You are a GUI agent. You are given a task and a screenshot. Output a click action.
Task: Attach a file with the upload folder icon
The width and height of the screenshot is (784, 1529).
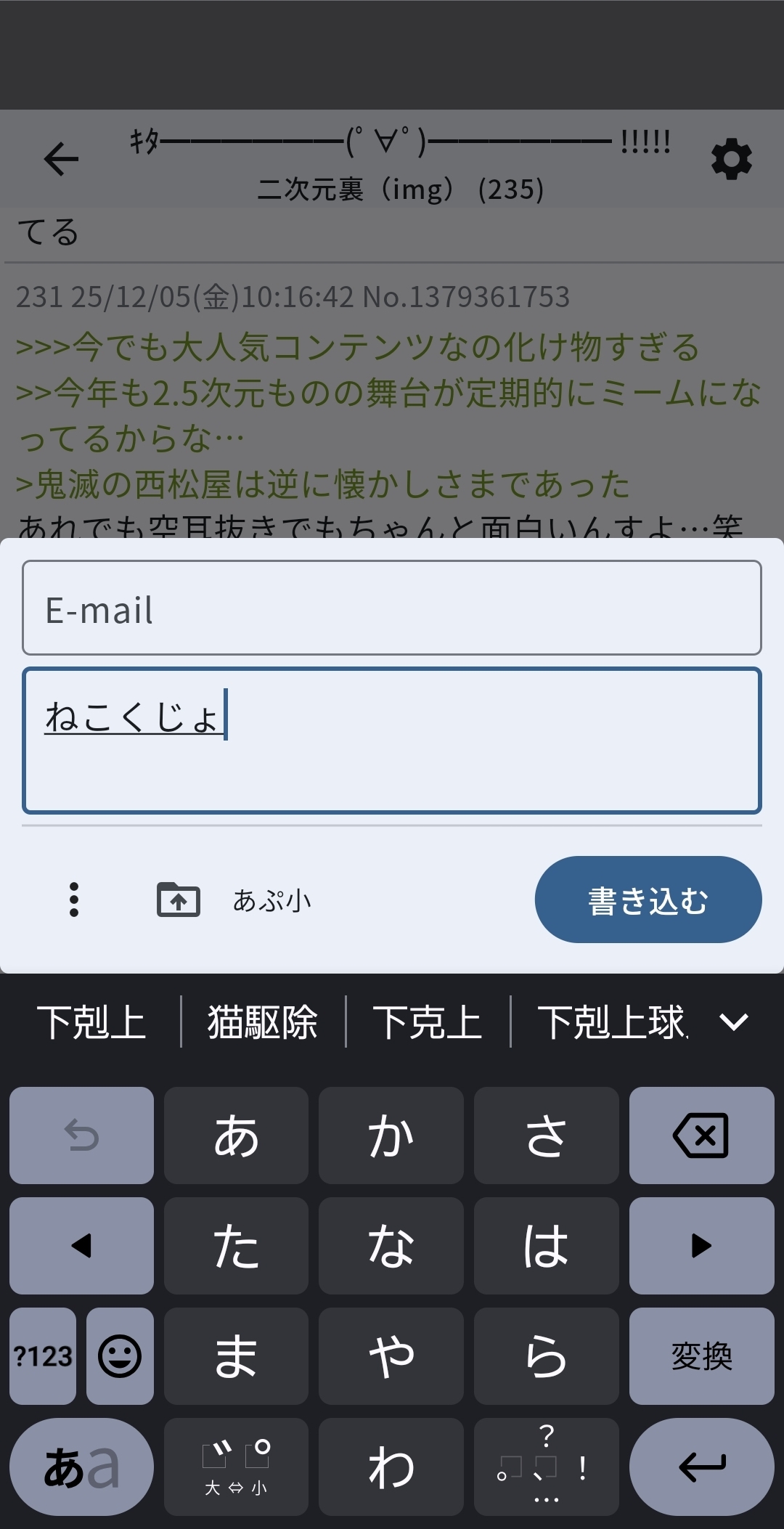[179, 900]
